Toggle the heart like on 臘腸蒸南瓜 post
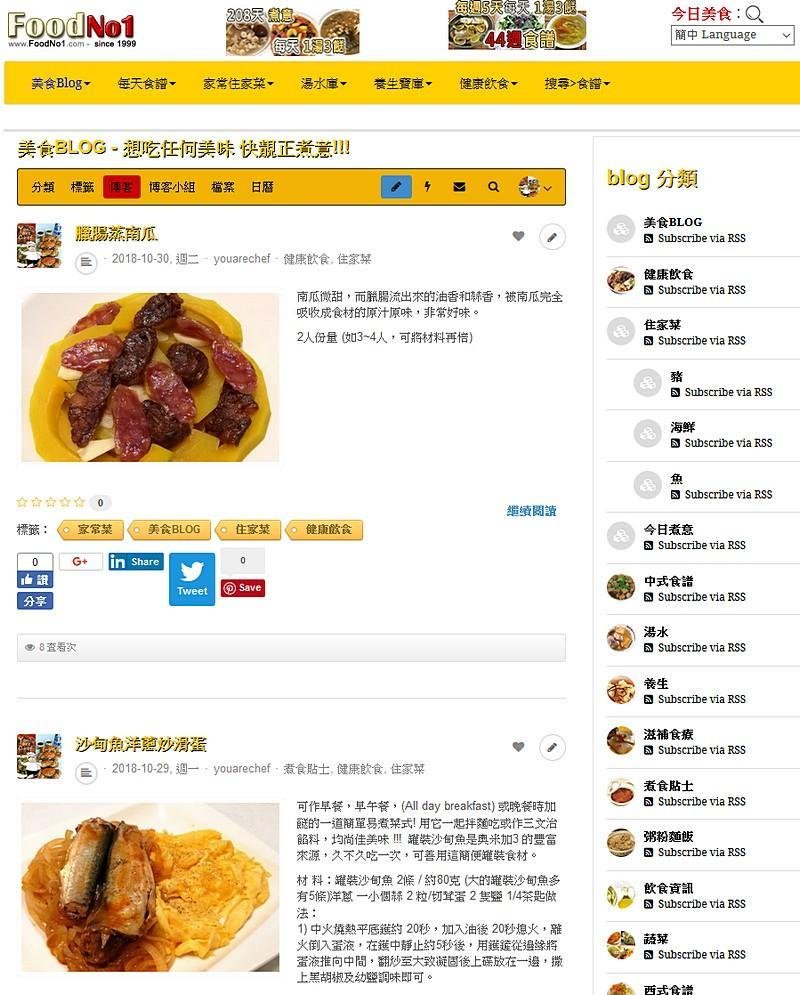 tap(518, 236)
